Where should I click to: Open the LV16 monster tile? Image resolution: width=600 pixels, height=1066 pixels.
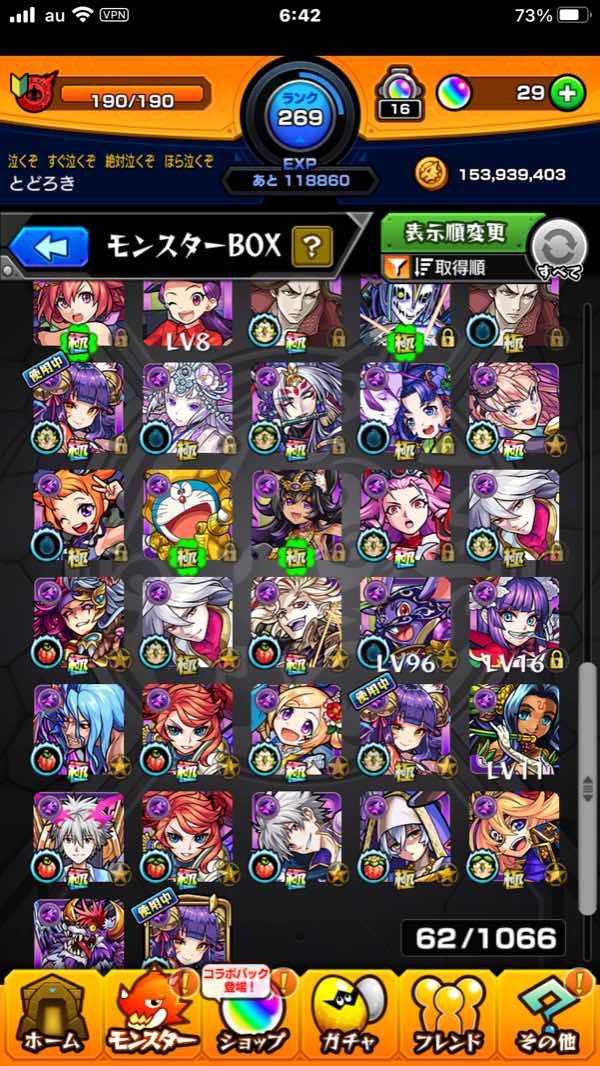click(x=513, y=622)
